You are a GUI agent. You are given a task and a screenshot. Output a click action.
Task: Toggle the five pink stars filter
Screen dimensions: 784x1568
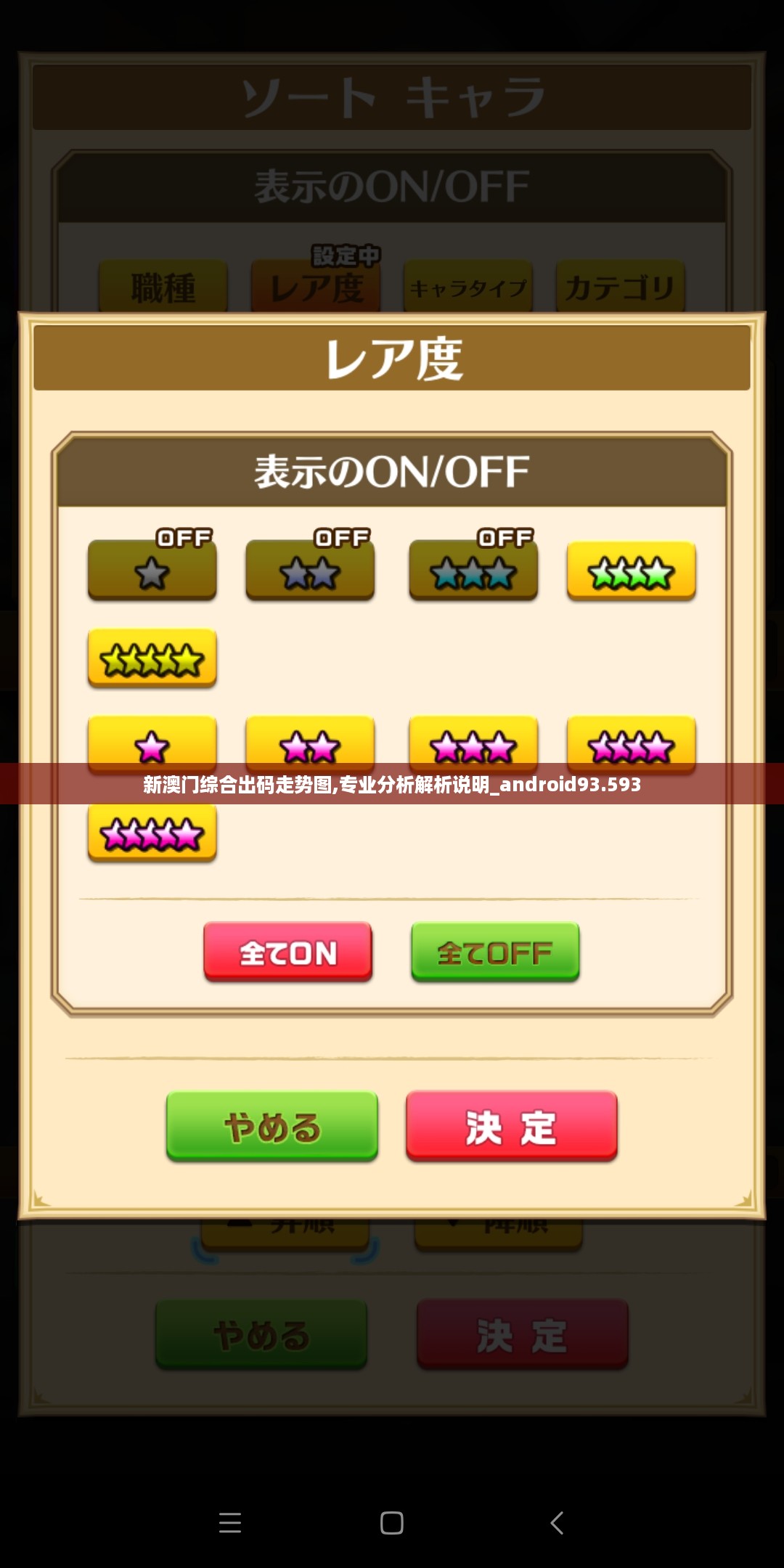pos(152,833)
